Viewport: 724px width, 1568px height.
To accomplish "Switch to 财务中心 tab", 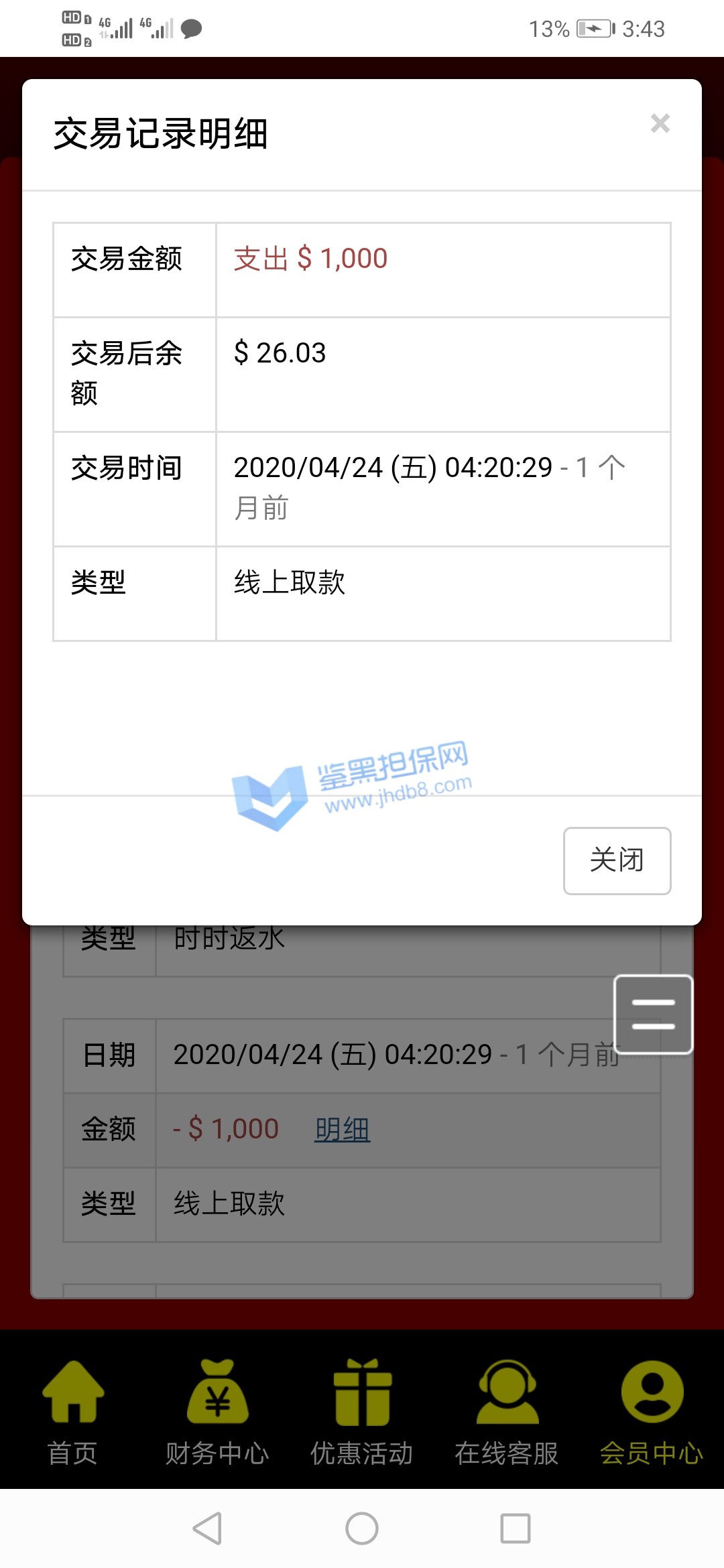I will pos(217,1411).
